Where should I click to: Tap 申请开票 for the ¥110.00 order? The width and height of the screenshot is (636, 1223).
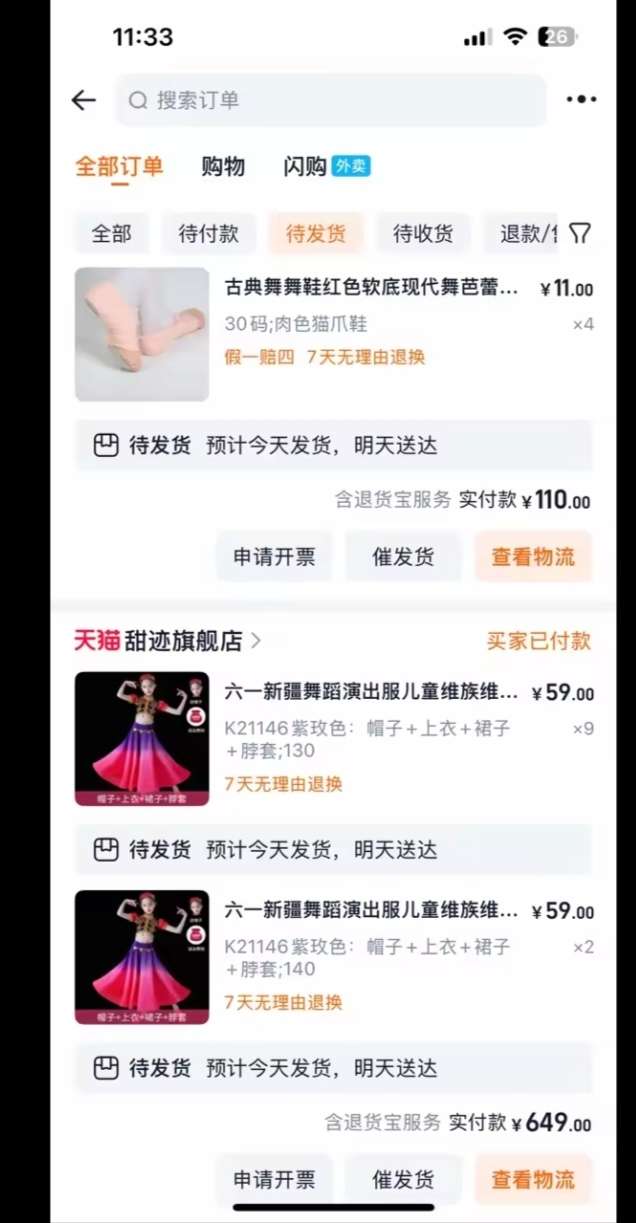coord(274,557)
